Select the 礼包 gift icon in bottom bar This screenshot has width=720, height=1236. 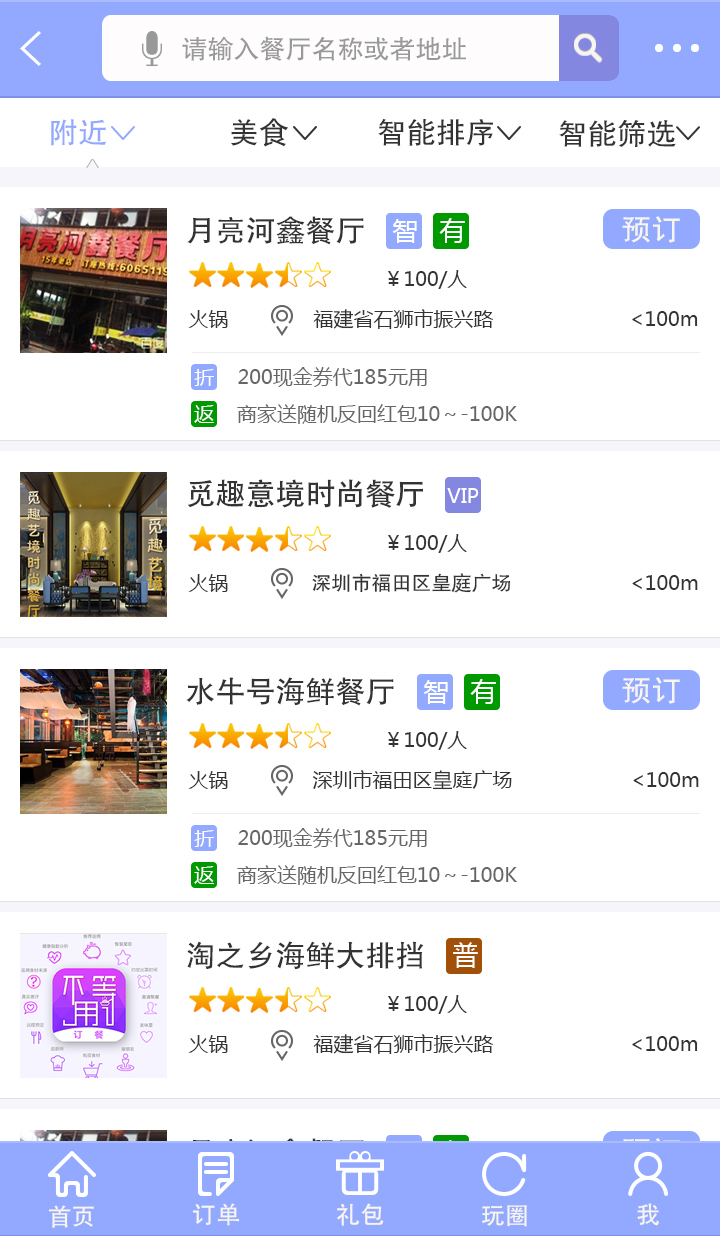[x=360, y=1185]
